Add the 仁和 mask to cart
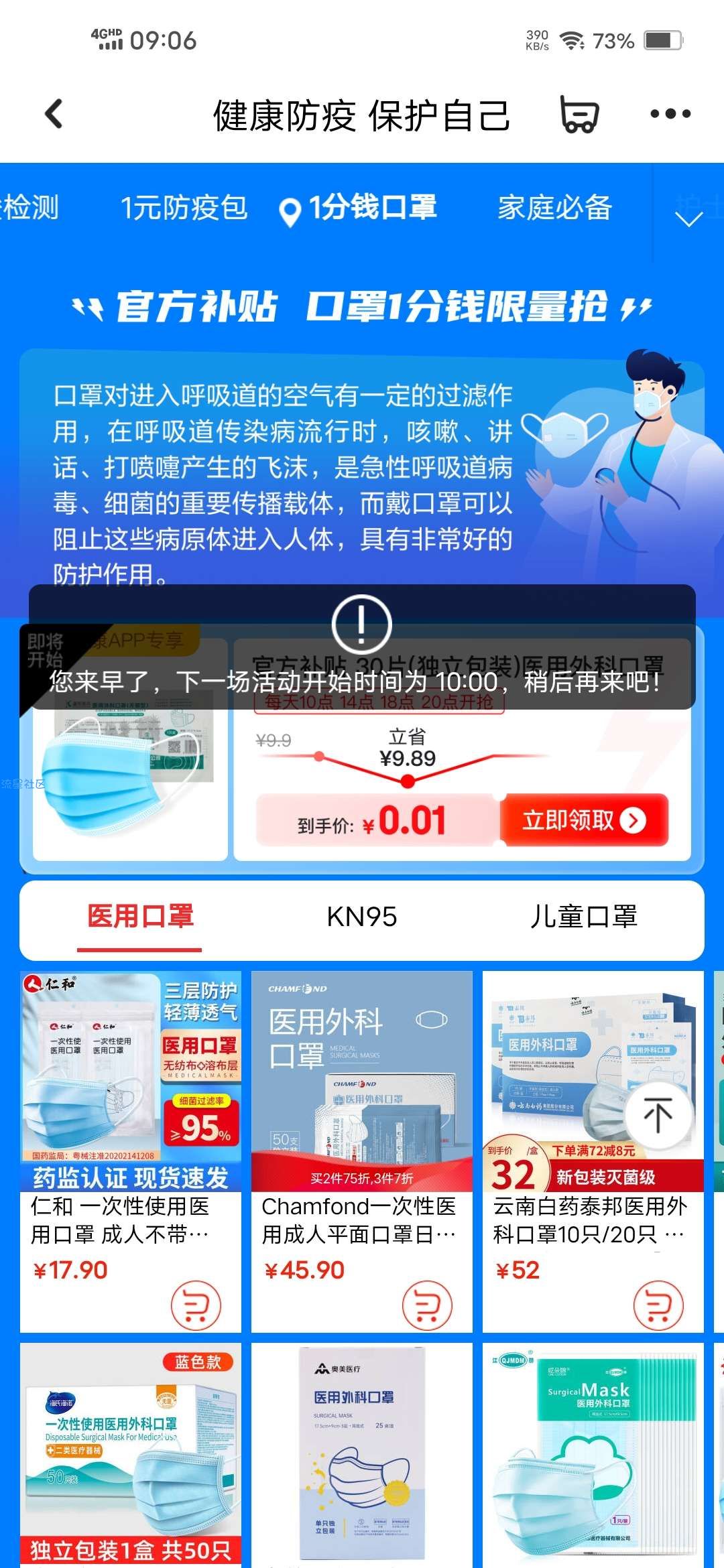 (x=196, y=1305)
